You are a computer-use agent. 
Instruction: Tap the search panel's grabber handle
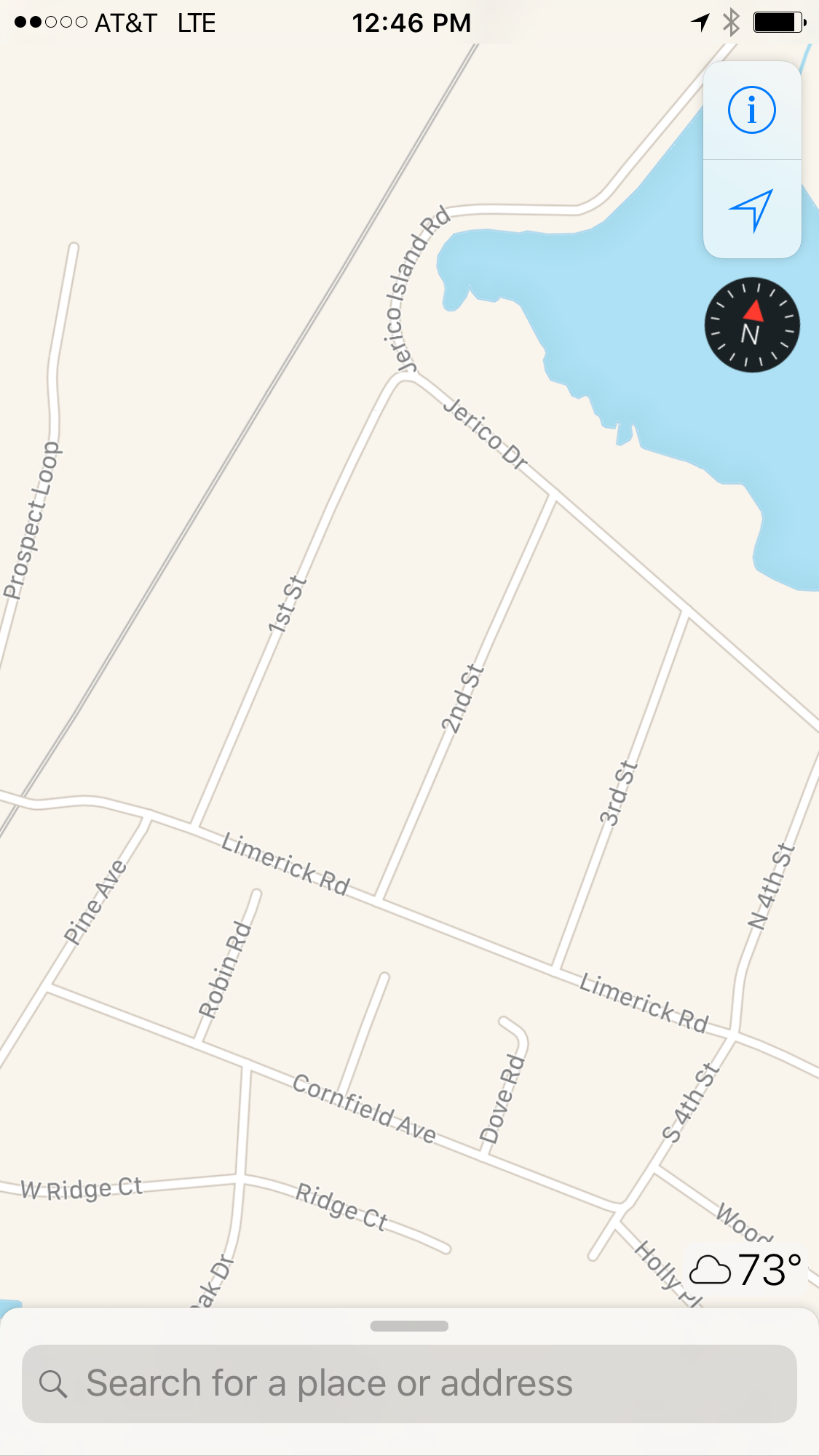(409, 1326)
